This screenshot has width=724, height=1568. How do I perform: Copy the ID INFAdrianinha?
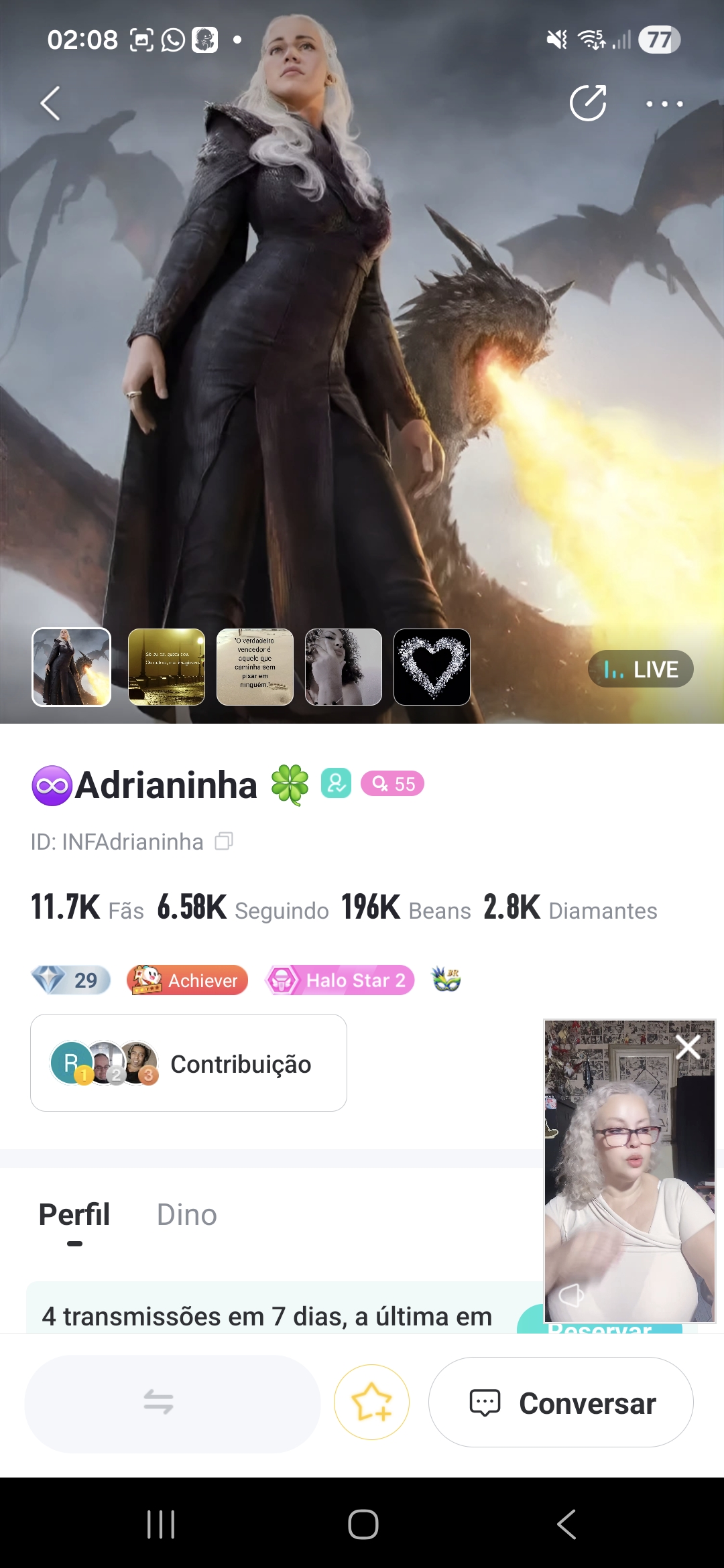click(x=224, y=841)
